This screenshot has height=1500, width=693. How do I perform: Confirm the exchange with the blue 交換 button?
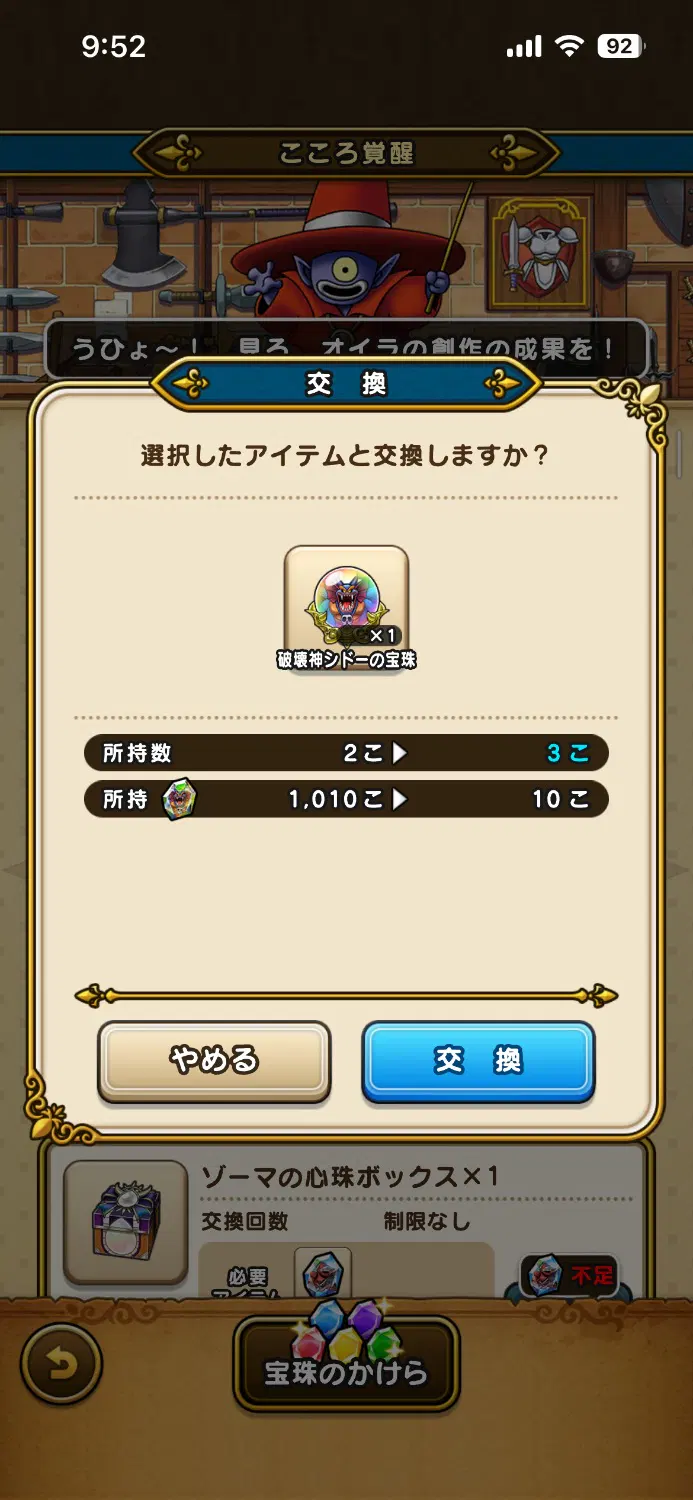tap(478, 1060)
